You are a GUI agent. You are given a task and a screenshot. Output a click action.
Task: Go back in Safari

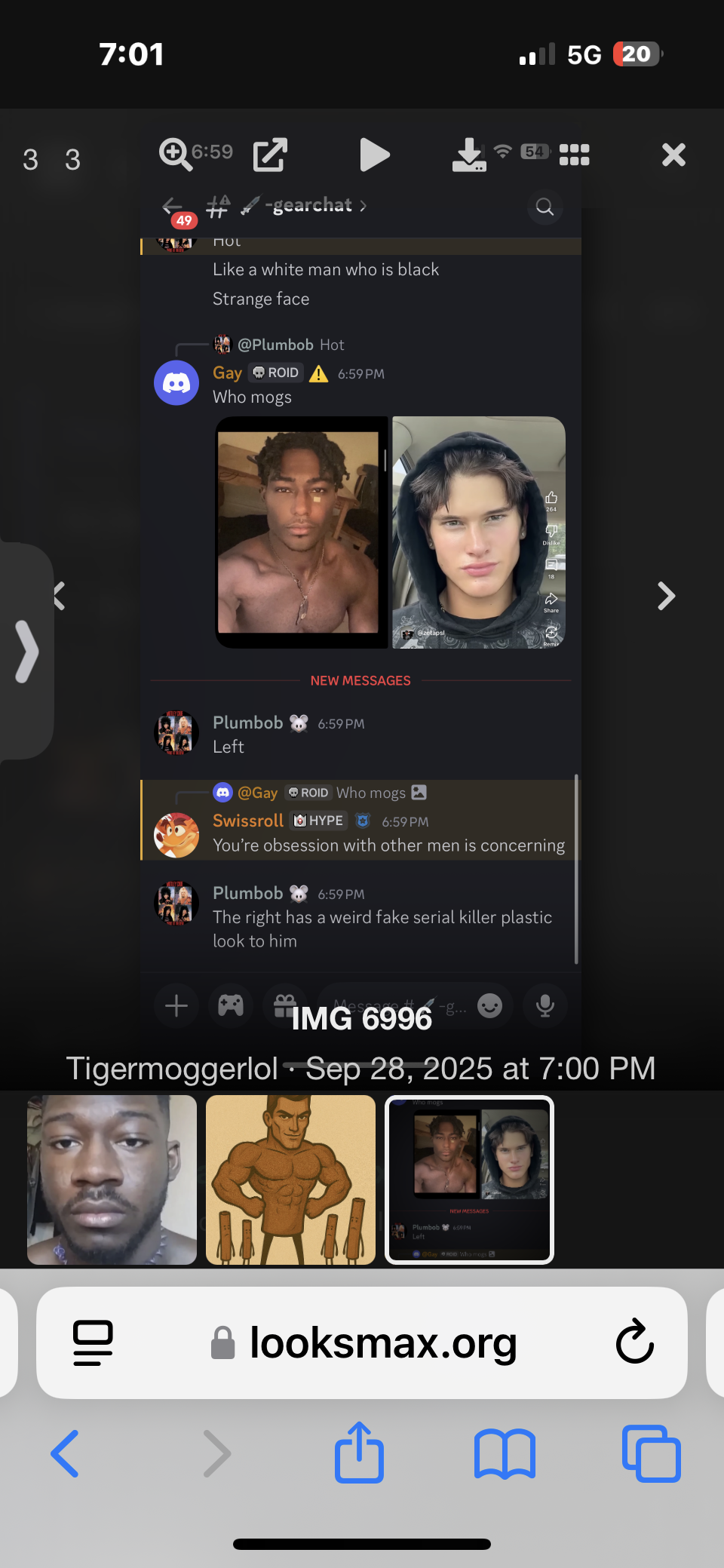tap(65, 1453)
